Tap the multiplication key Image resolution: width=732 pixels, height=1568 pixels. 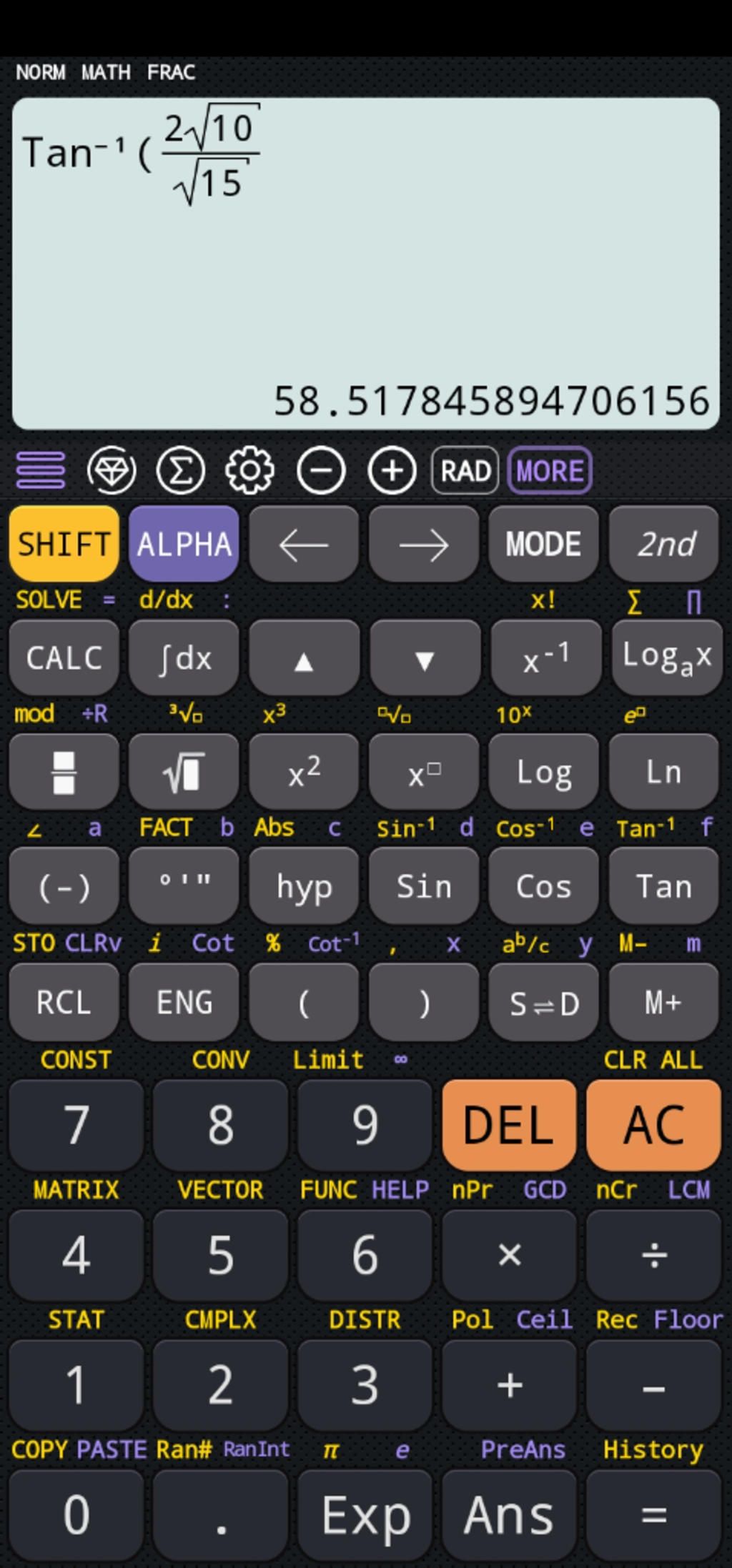point(508,1254)
